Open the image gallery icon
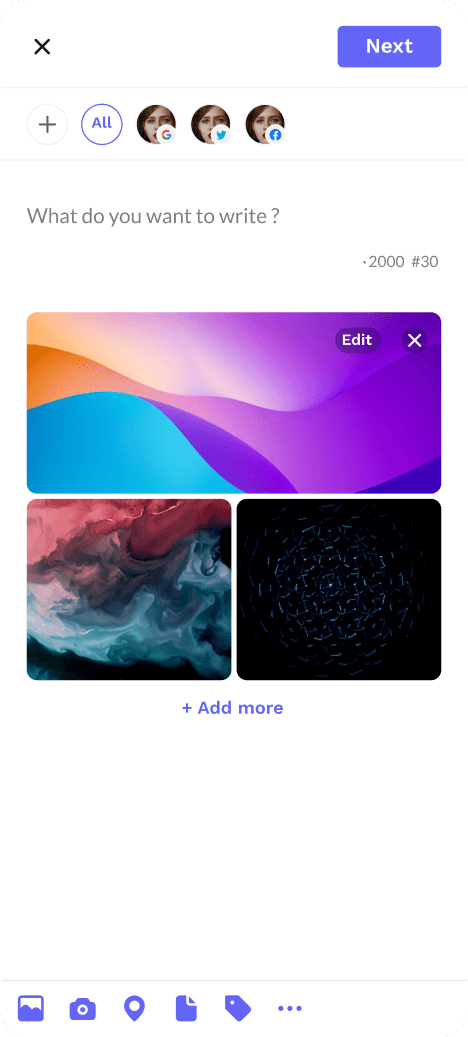 [x=30, y=1009]
